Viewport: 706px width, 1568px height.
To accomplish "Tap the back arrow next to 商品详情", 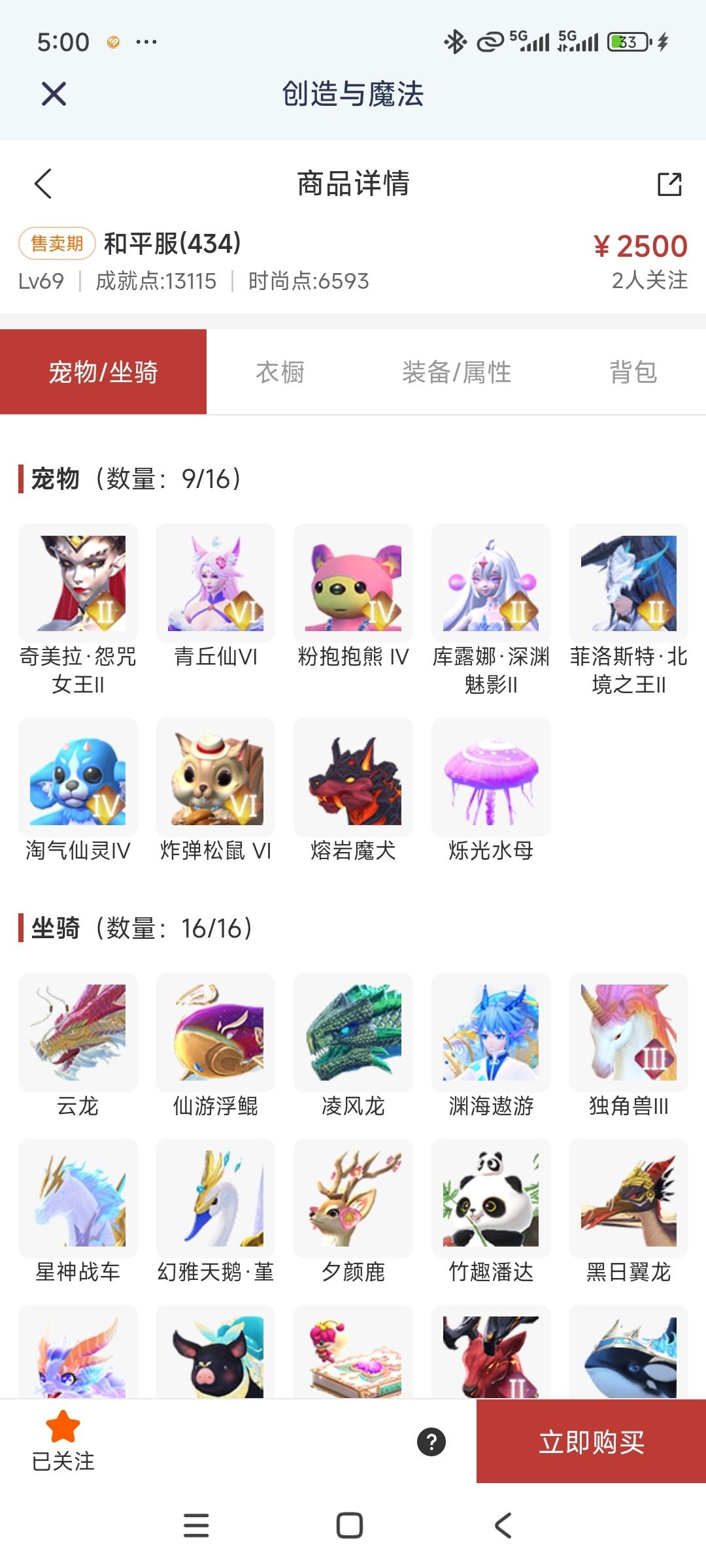I will tap(41, 185).
